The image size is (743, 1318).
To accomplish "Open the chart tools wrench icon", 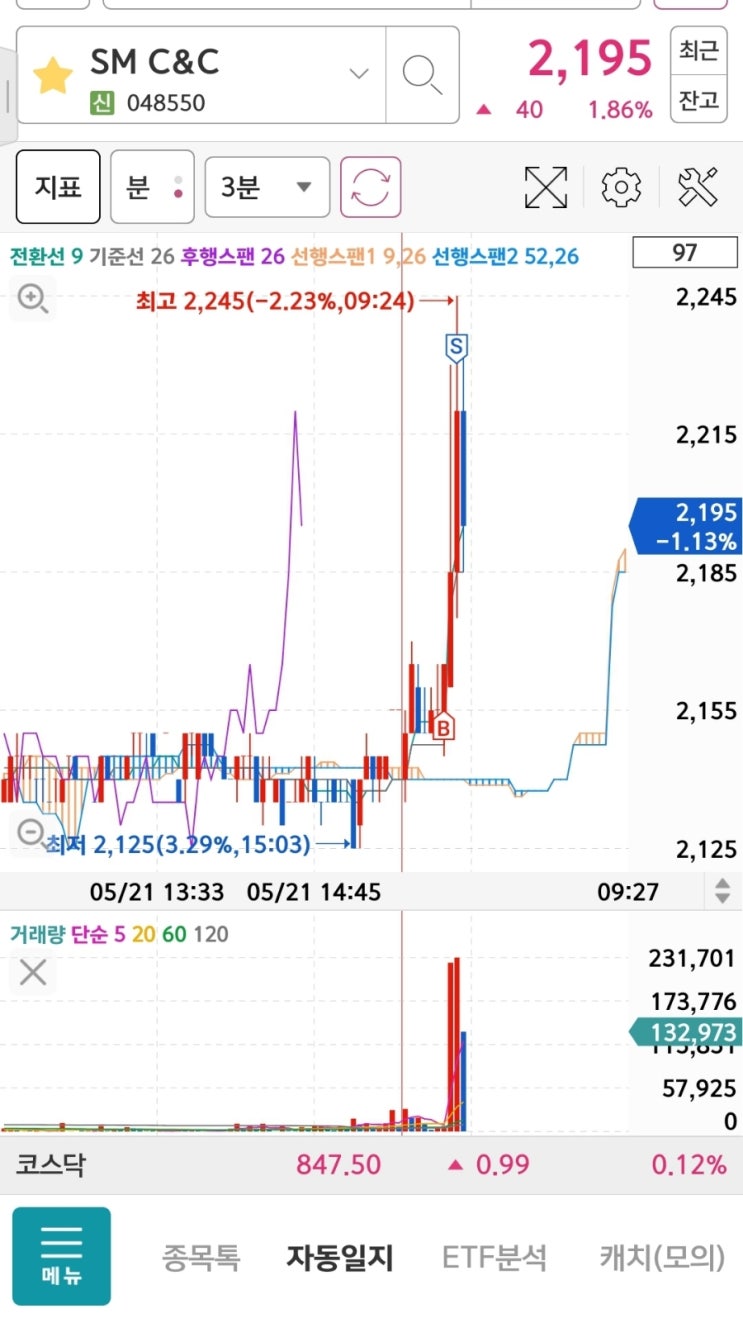I will pyautogui.click(x=698, y=187).
